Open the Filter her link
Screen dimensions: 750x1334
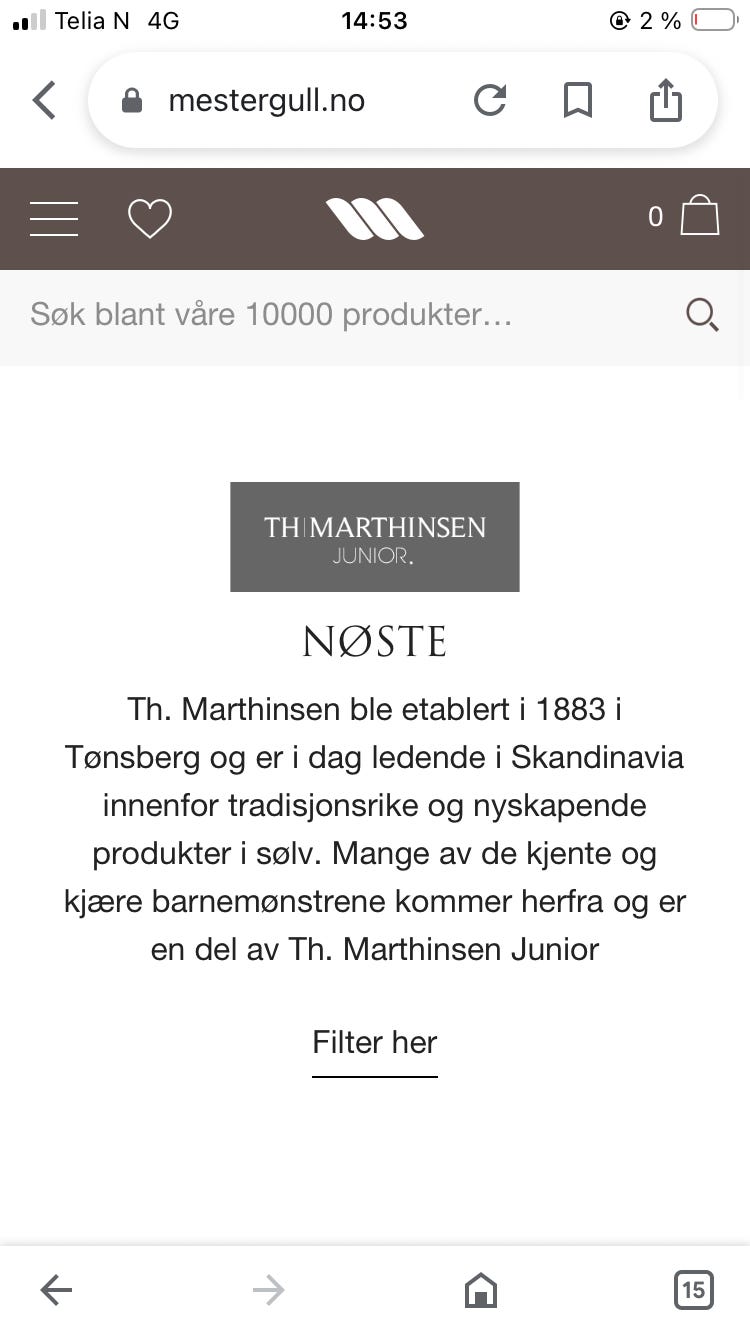(x=375, y=1043)
